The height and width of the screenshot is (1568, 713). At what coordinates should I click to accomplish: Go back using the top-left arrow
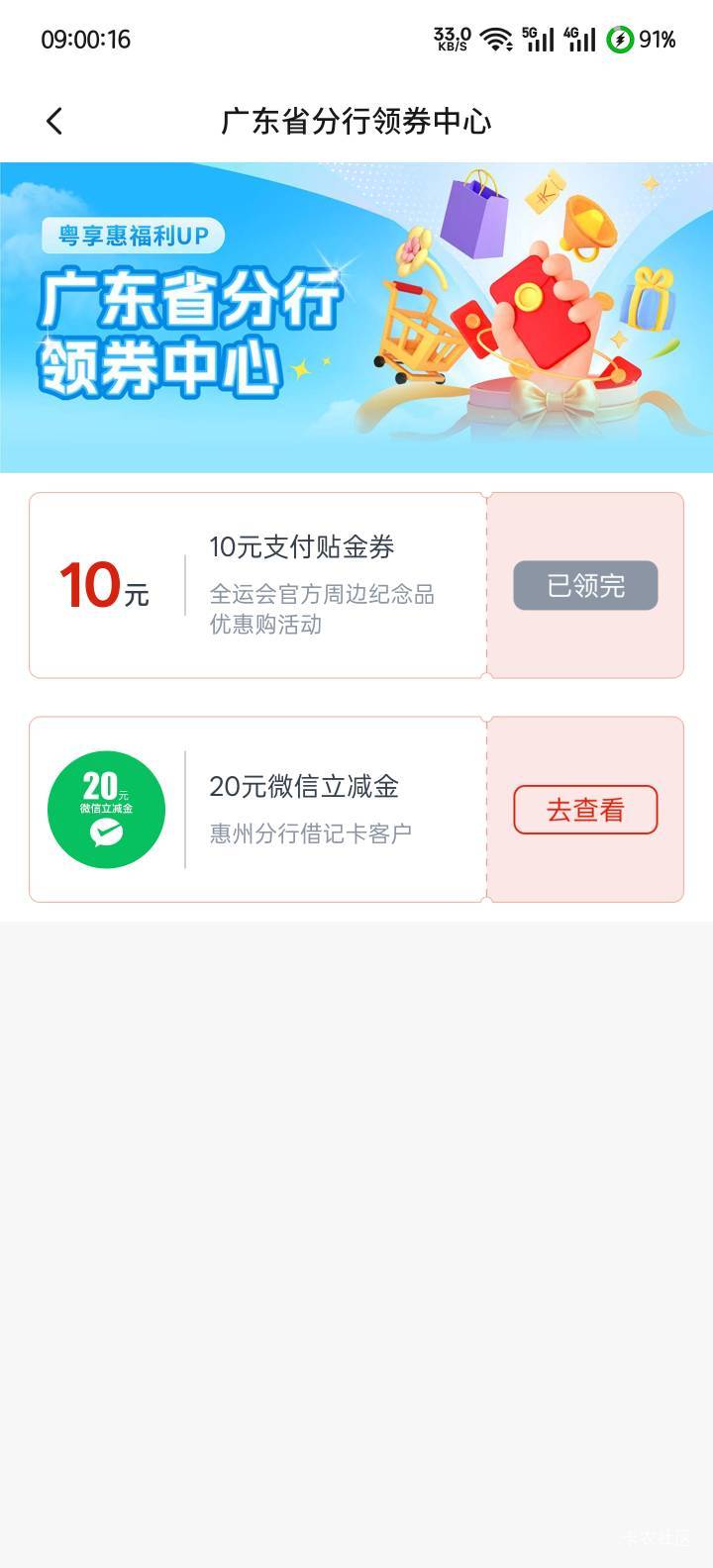click(x=54, y=122)
